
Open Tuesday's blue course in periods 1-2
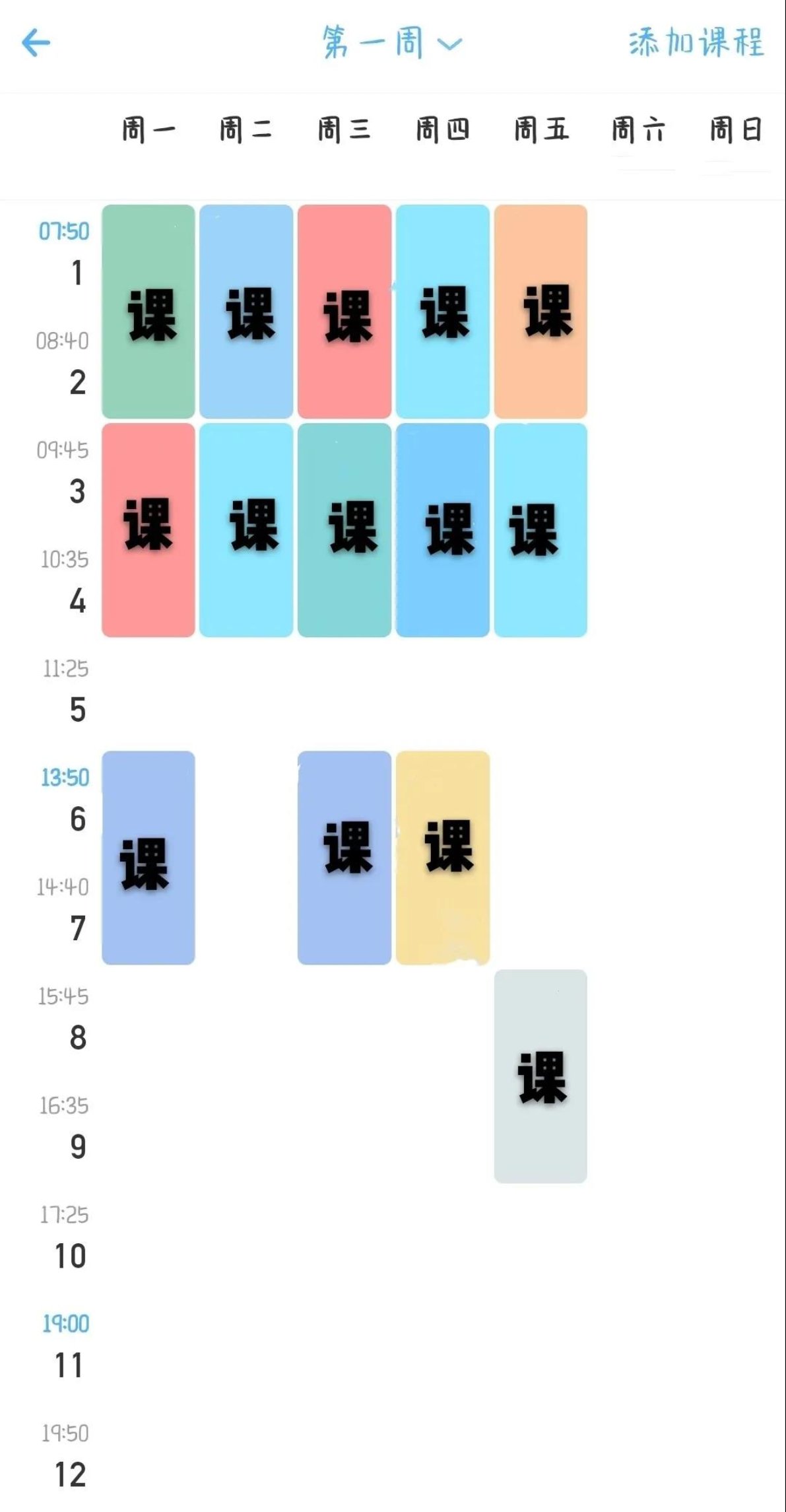[246, 312]
